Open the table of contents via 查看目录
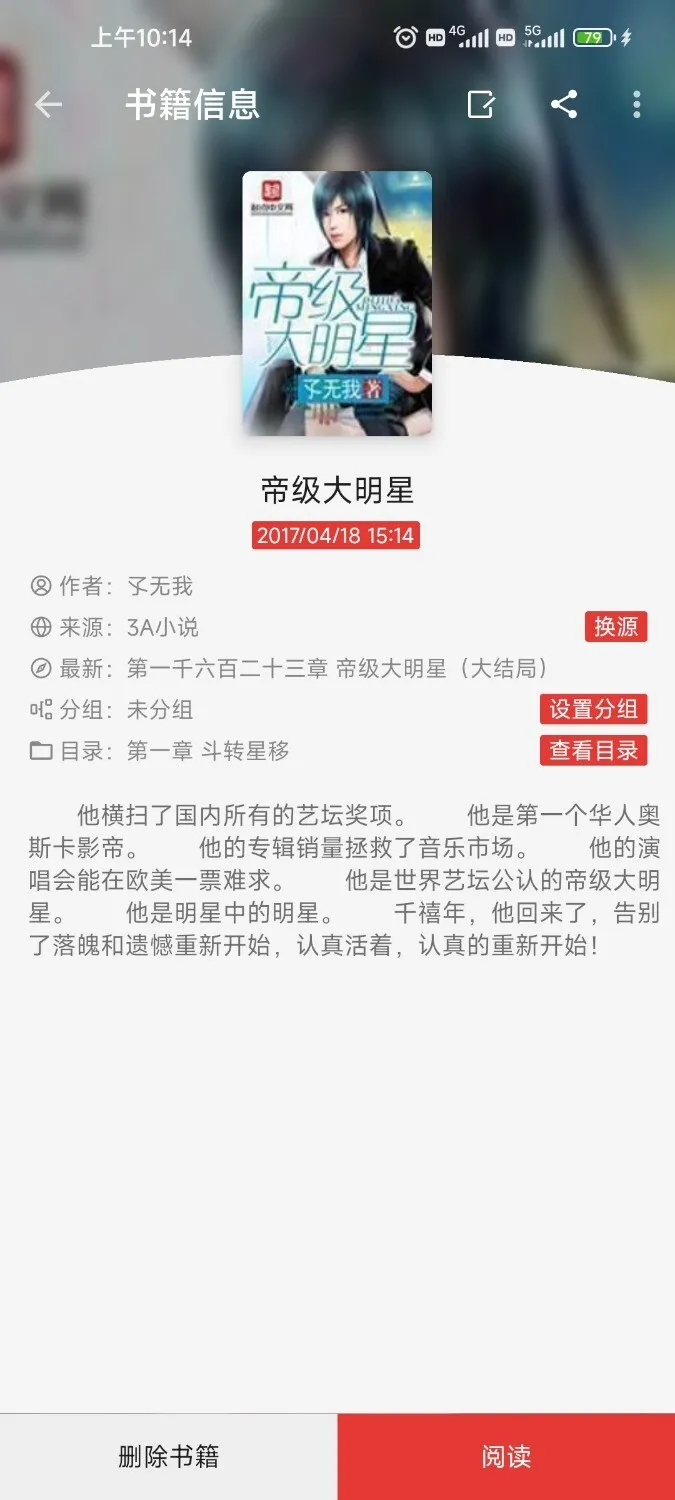The image size is (675, 1500). (593, 750)
